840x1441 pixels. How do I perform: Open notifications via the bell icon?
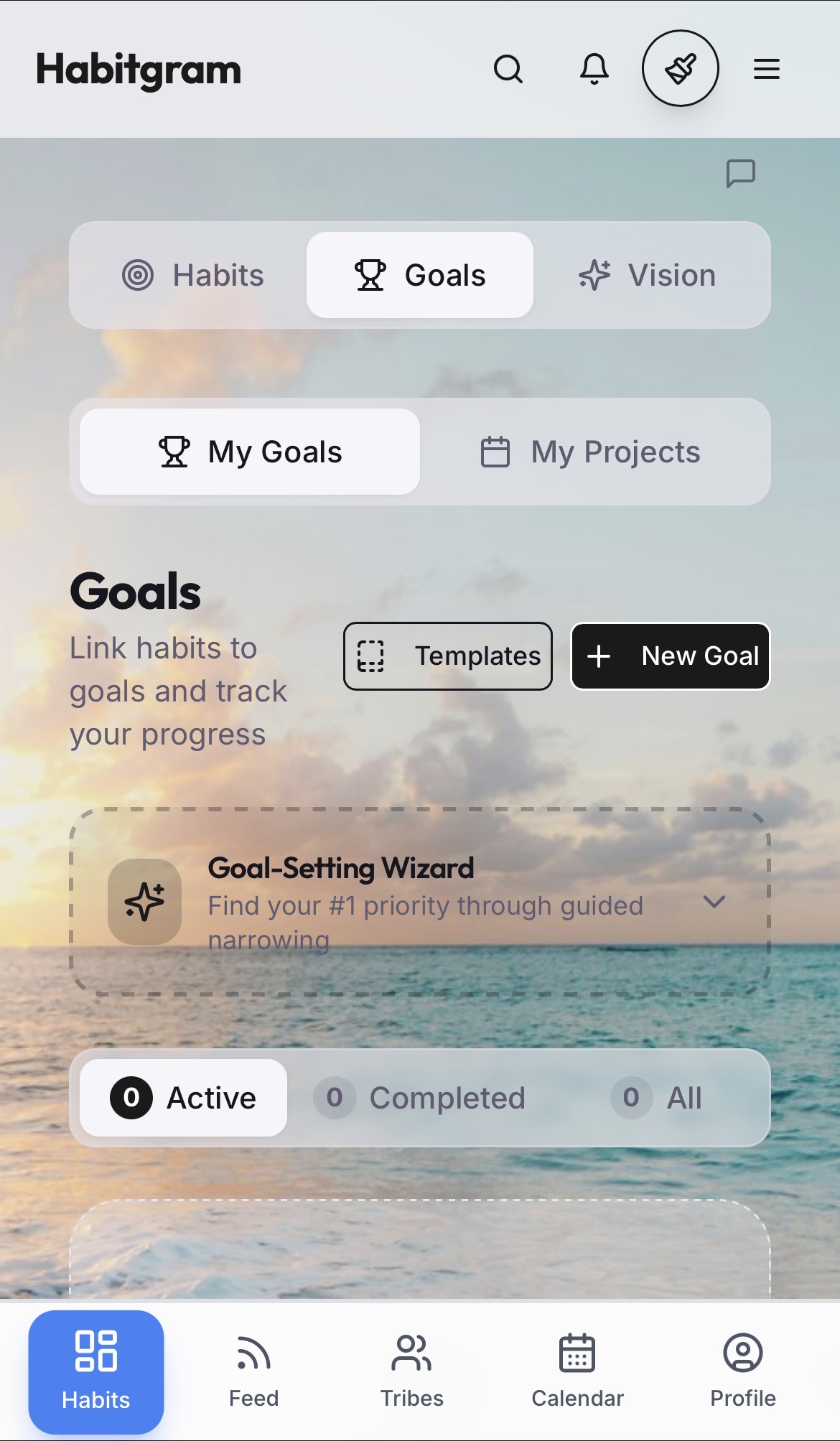click(x=594, y=69)
